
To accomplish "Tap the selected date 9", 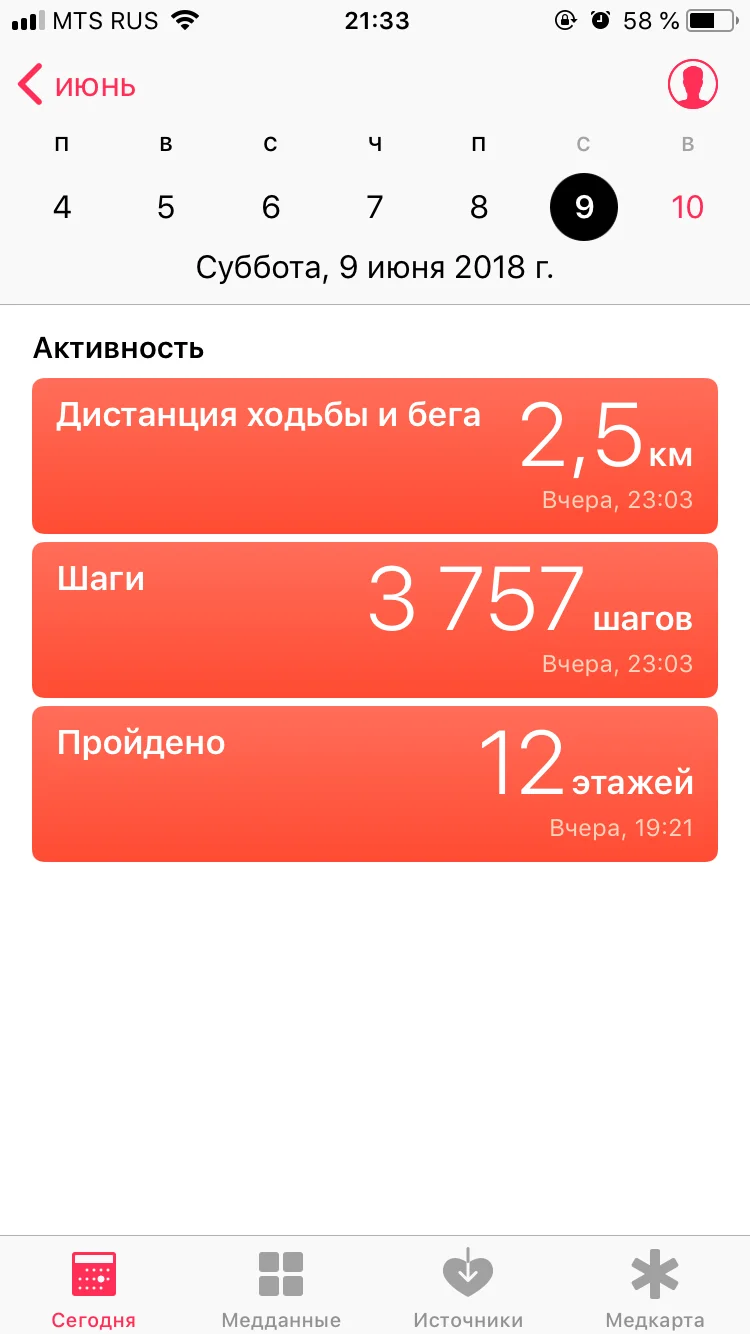I will tap(584, 207).
